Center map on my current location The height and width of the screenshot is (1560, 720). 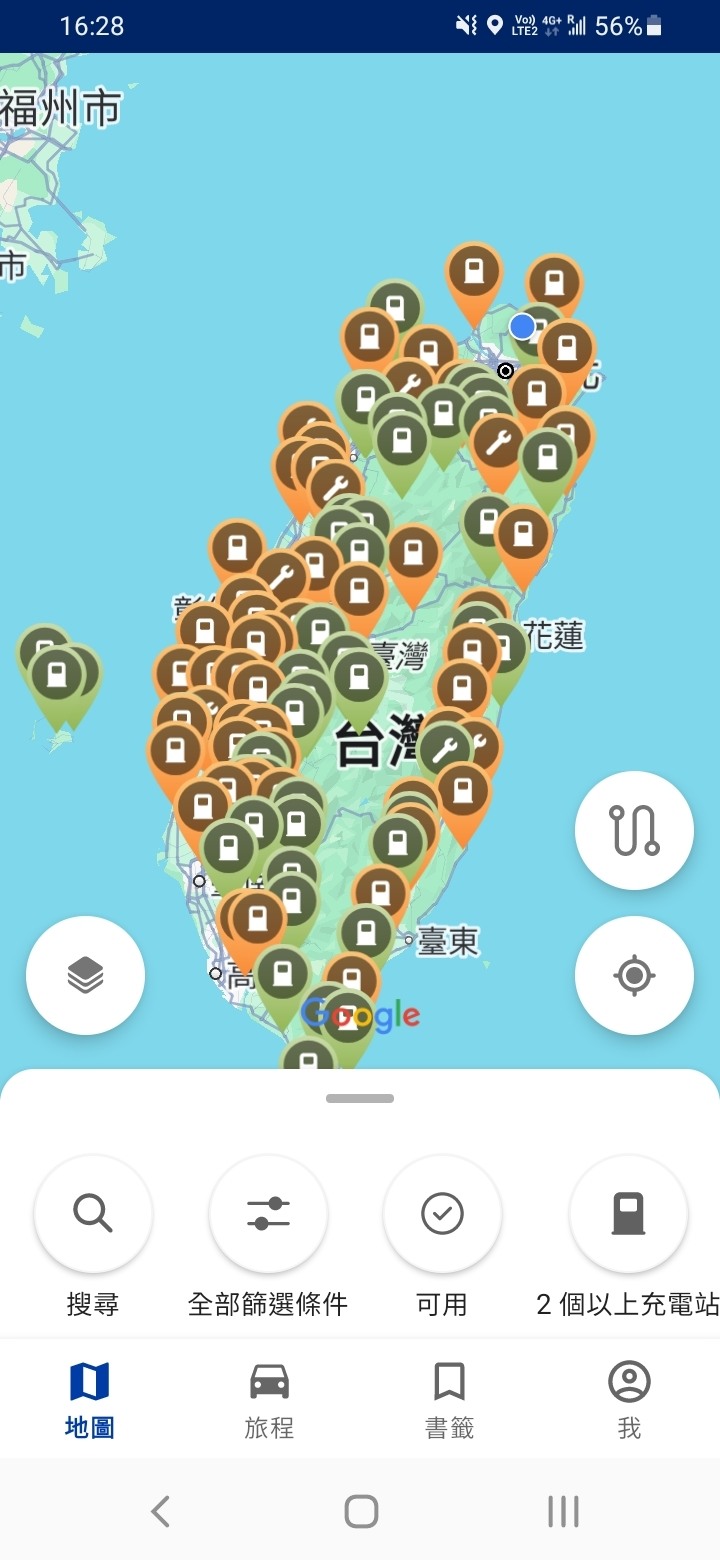[634, 975]
